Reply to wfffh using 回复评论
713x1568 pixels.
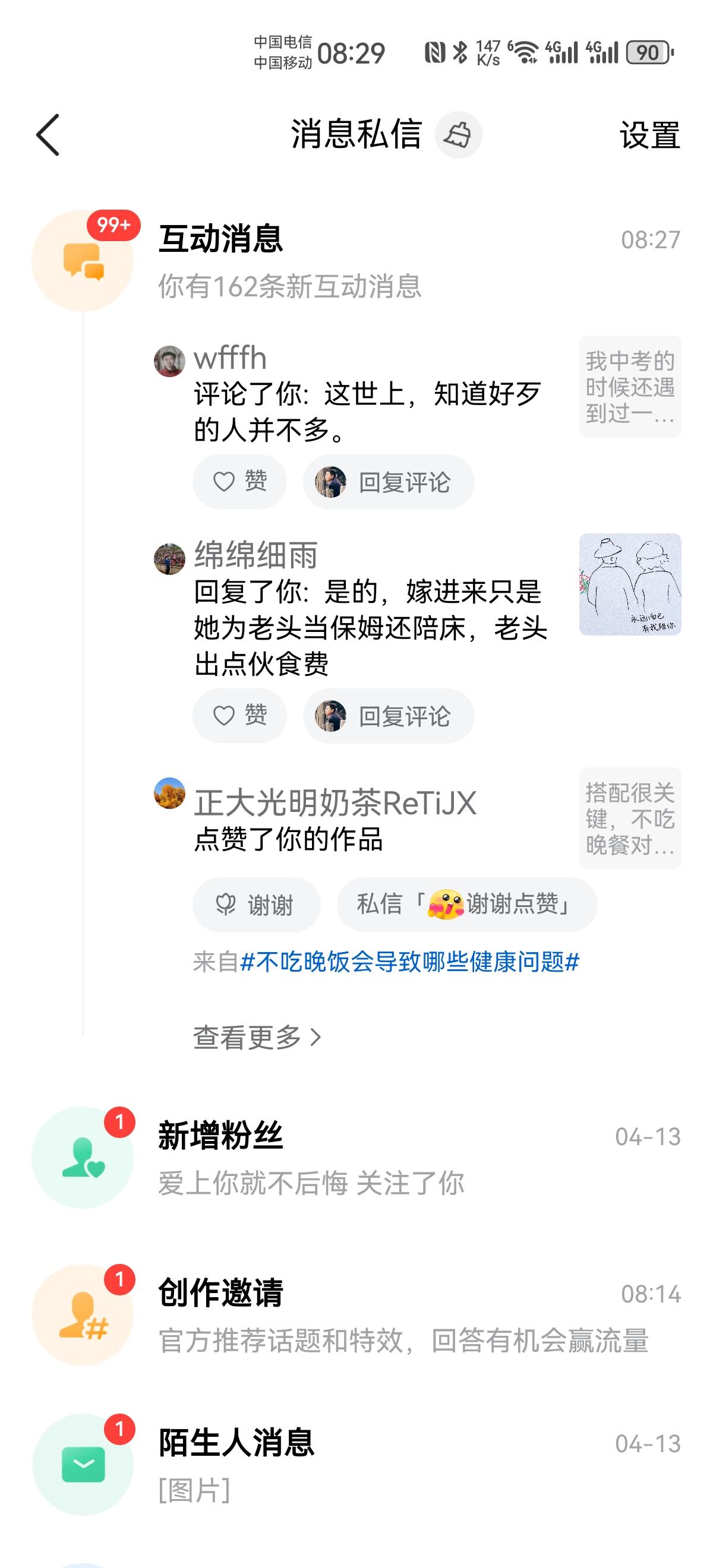pos(388,481)
